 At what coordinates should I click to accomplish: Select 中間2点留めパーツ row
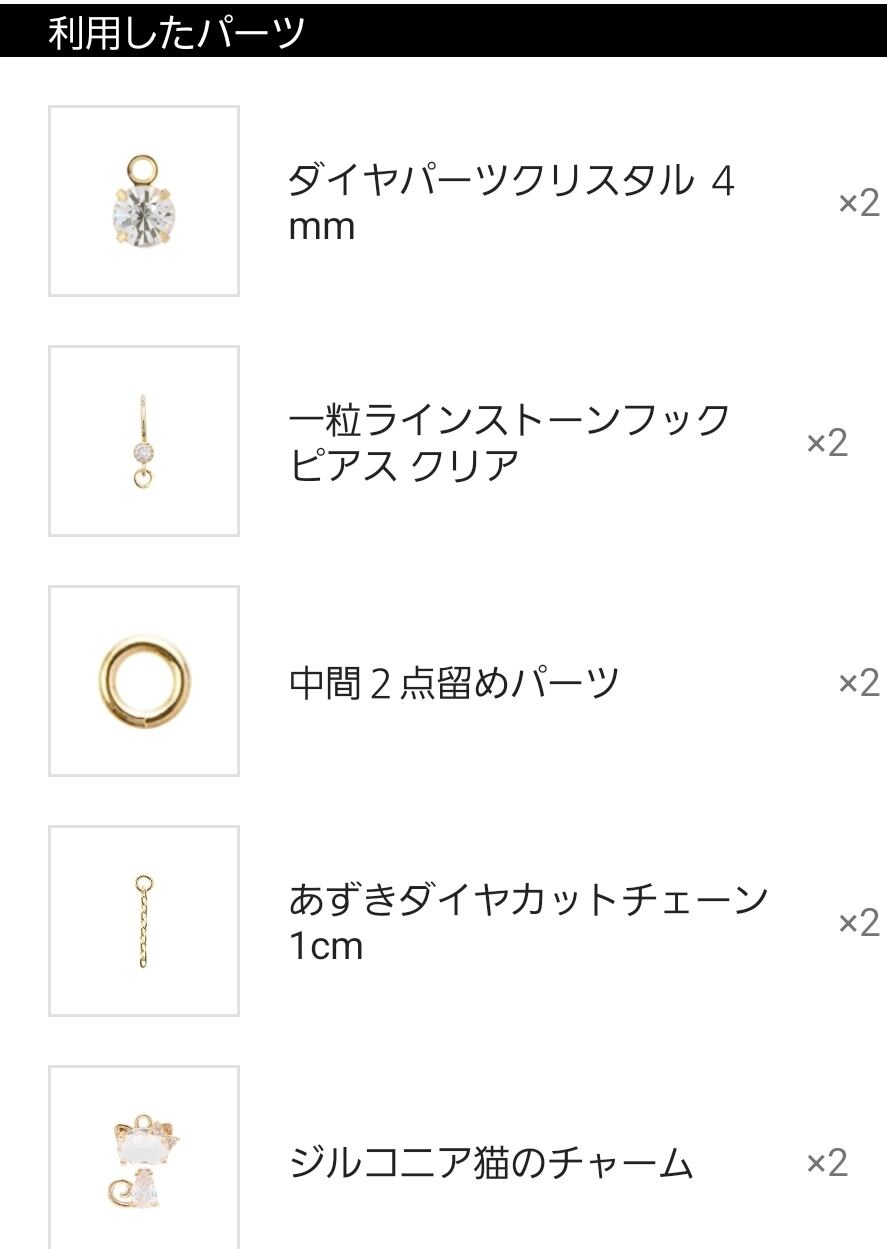[455, 683]
